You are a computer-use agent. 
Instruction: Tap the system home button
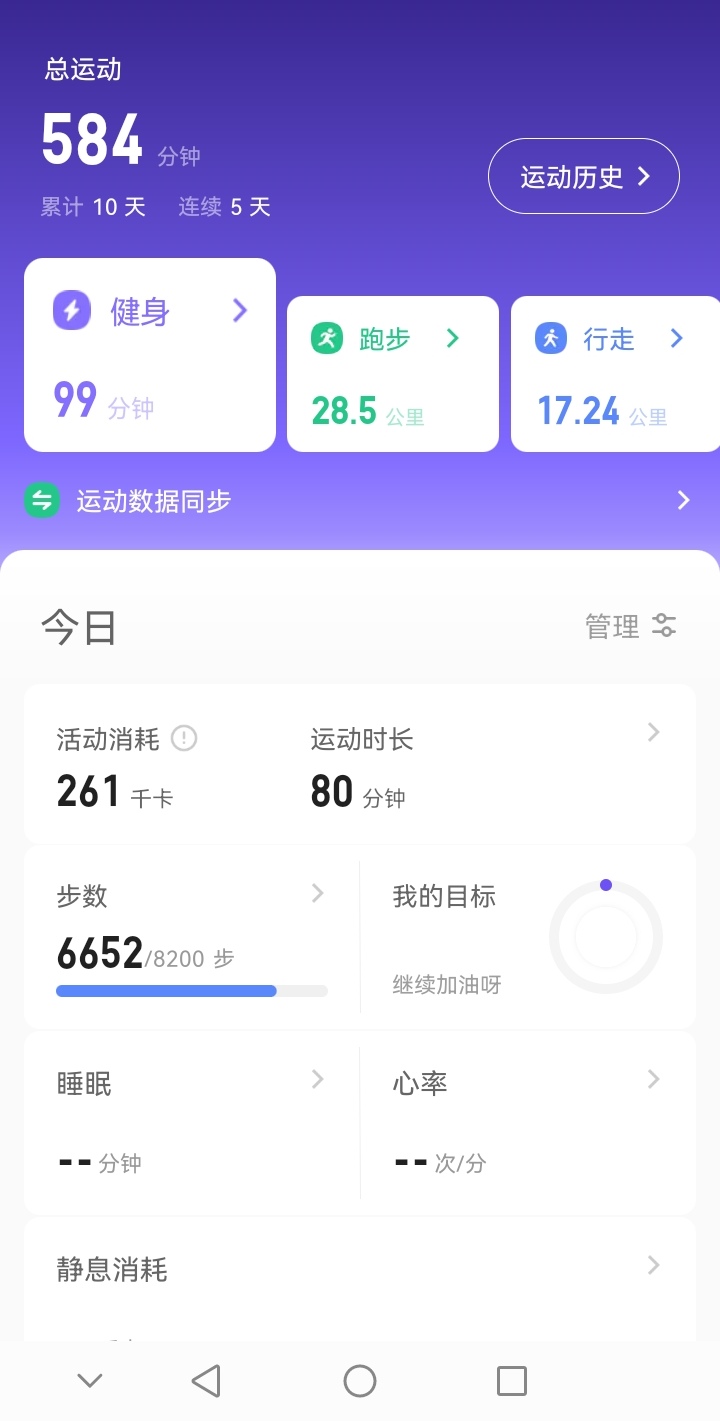[x=360, y=1381]
